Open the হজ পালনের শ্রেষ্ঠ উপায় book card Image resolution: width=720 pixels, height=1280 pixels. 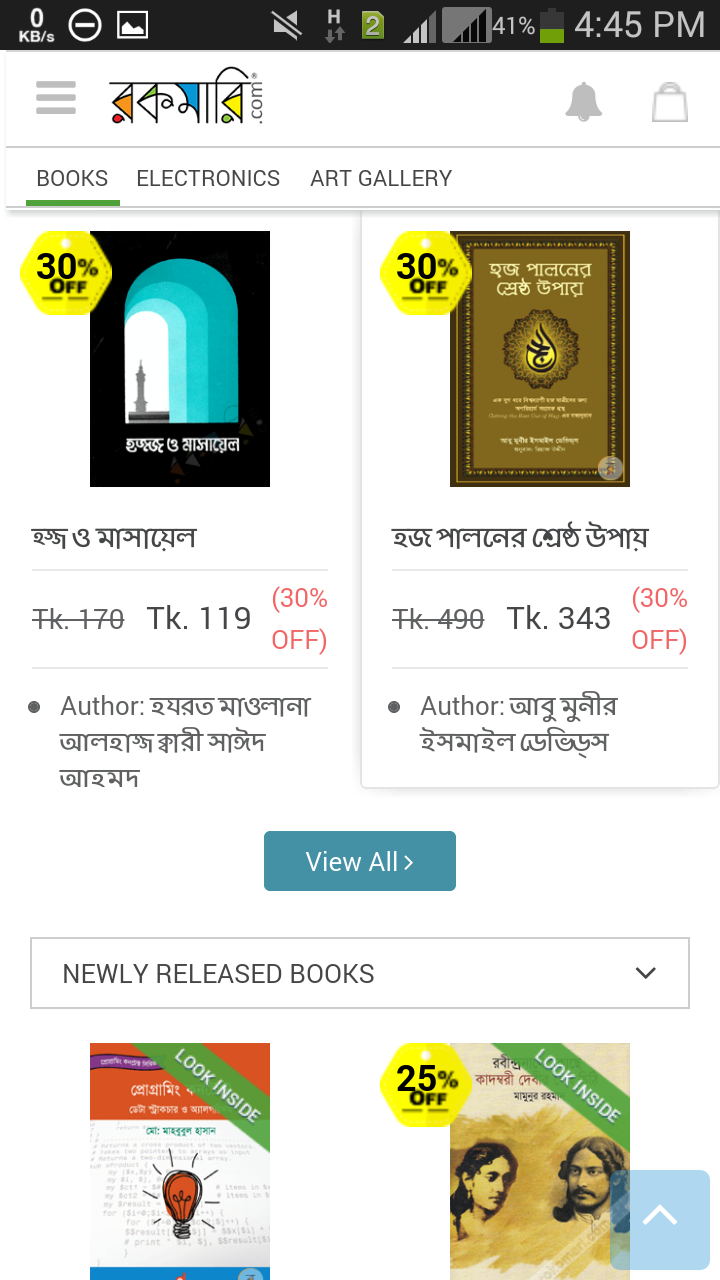(x=540, y=360)
